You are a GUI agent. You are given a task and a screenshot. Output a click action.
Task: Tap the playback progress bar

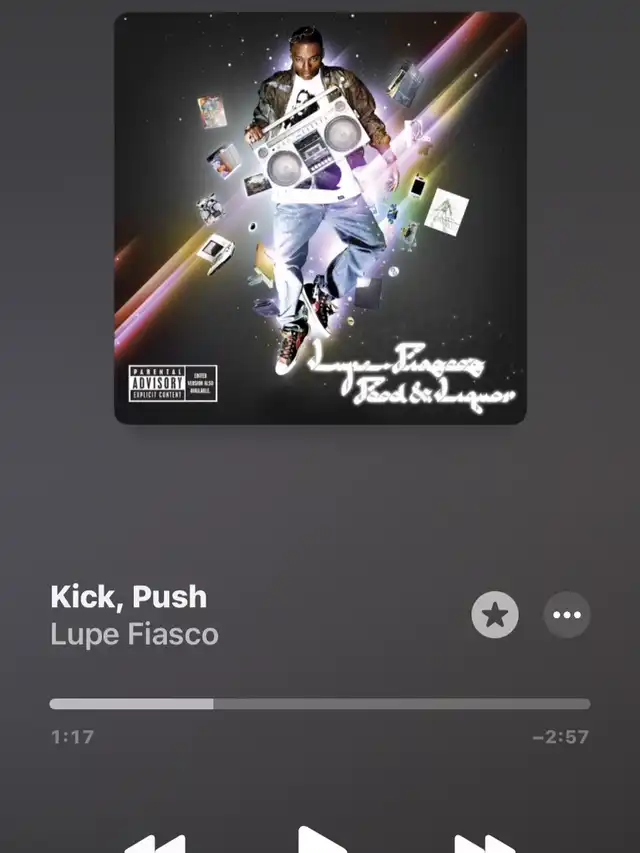(x=320, y=704)
